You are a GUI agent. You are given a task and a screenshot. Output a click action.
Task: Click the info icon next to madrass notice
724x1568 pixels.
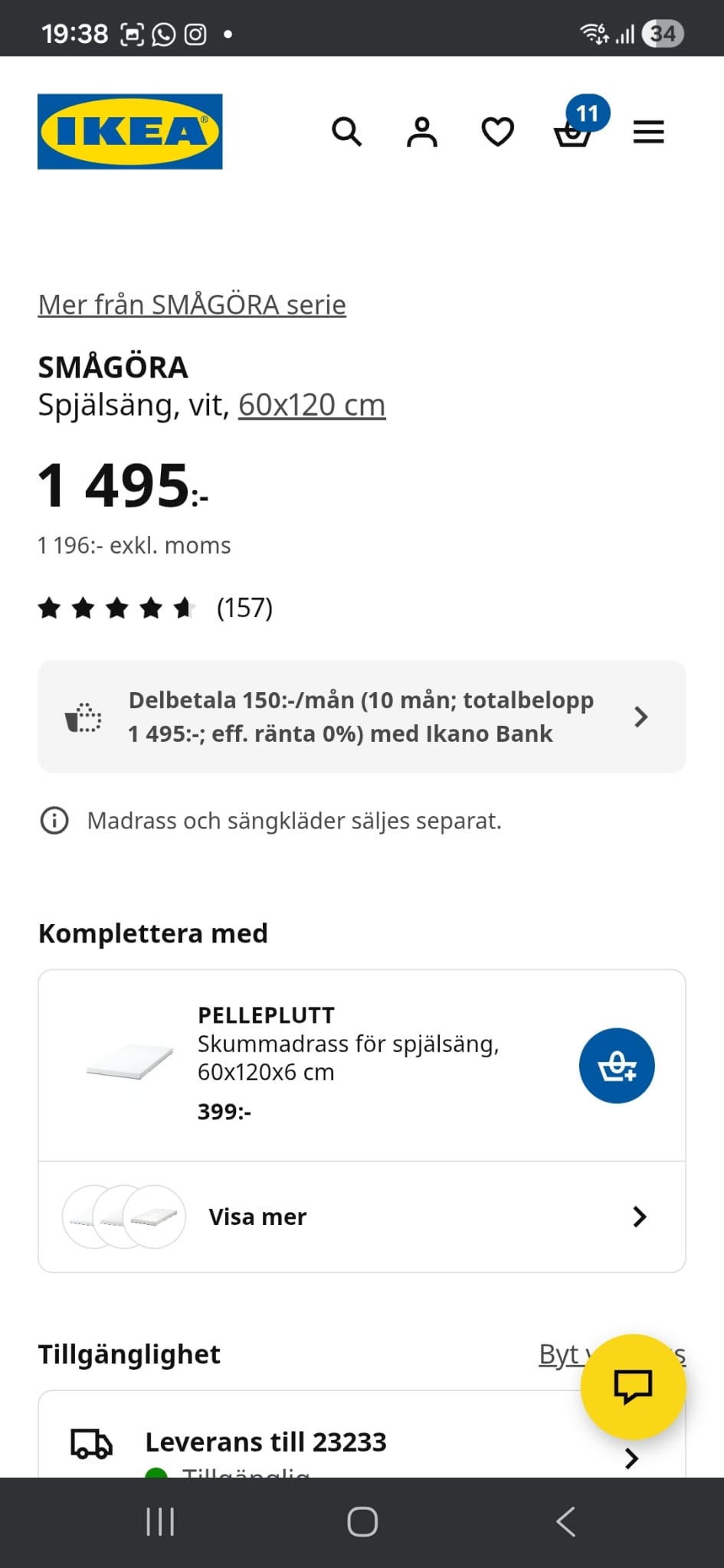[54, 820]
